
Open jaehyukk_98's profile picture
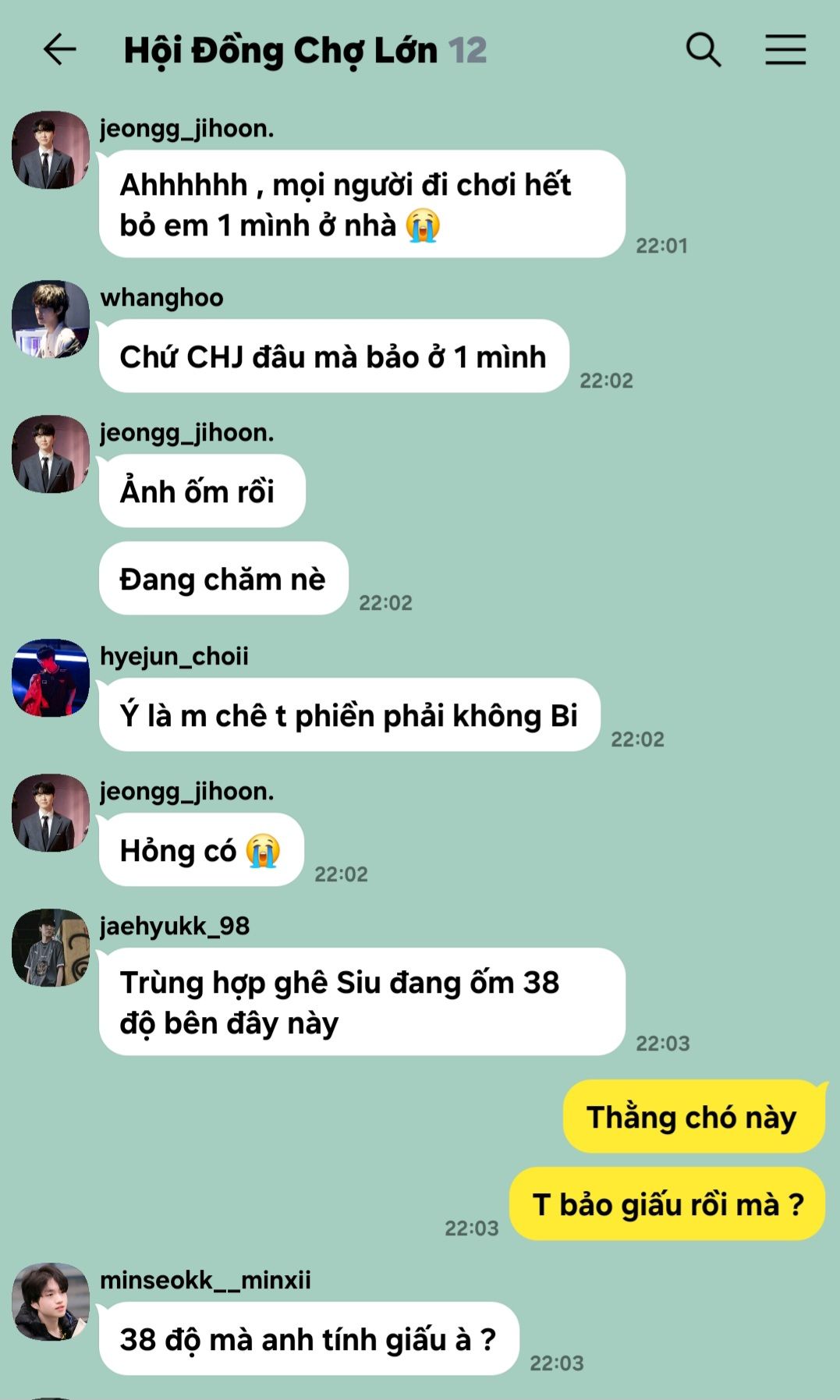tap(51, 948)
